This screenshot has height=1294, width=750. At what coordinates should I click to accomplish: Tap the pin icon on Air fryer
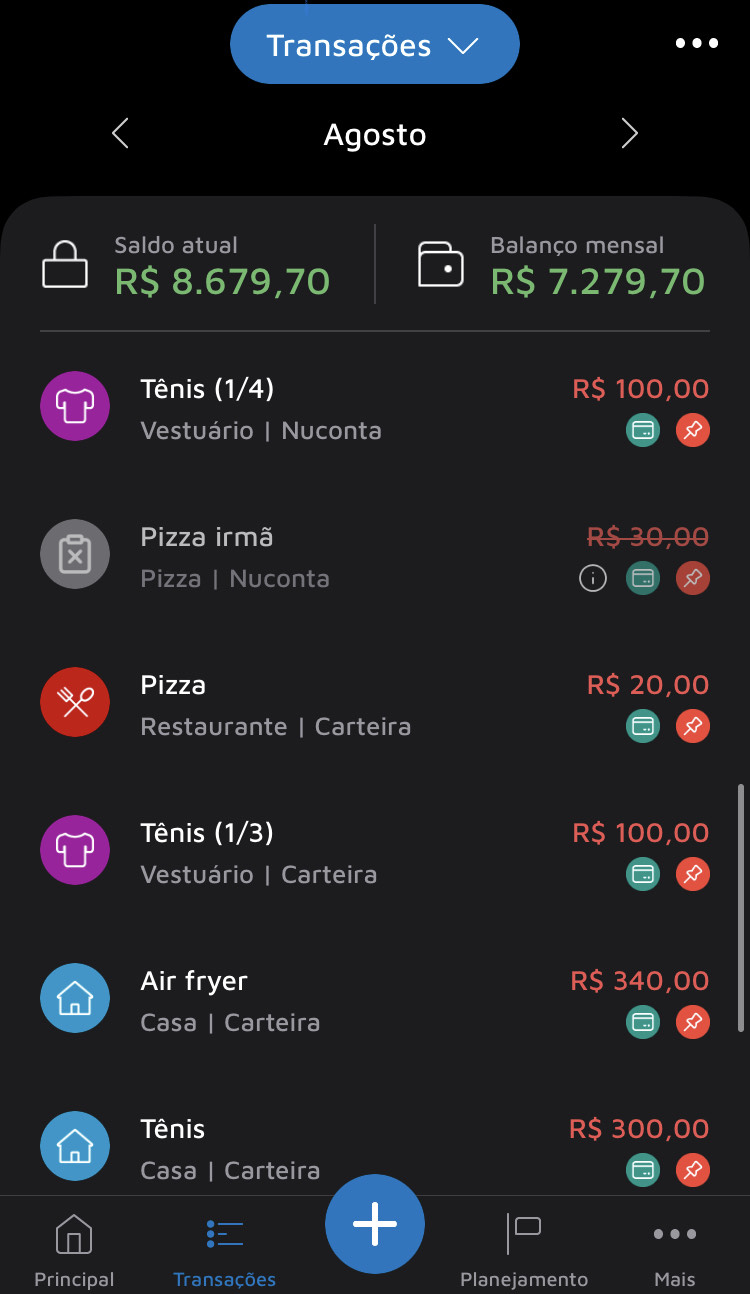click(x=693, y=1022)
